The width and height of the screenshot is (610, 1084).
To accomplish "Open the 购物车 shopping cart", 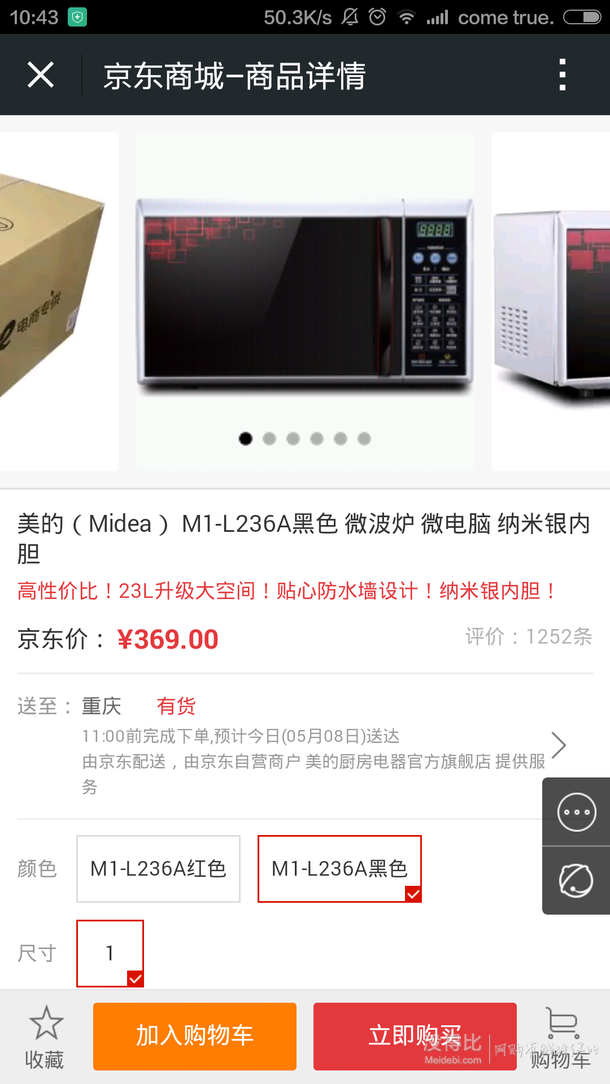I will tap(562, 1038).
